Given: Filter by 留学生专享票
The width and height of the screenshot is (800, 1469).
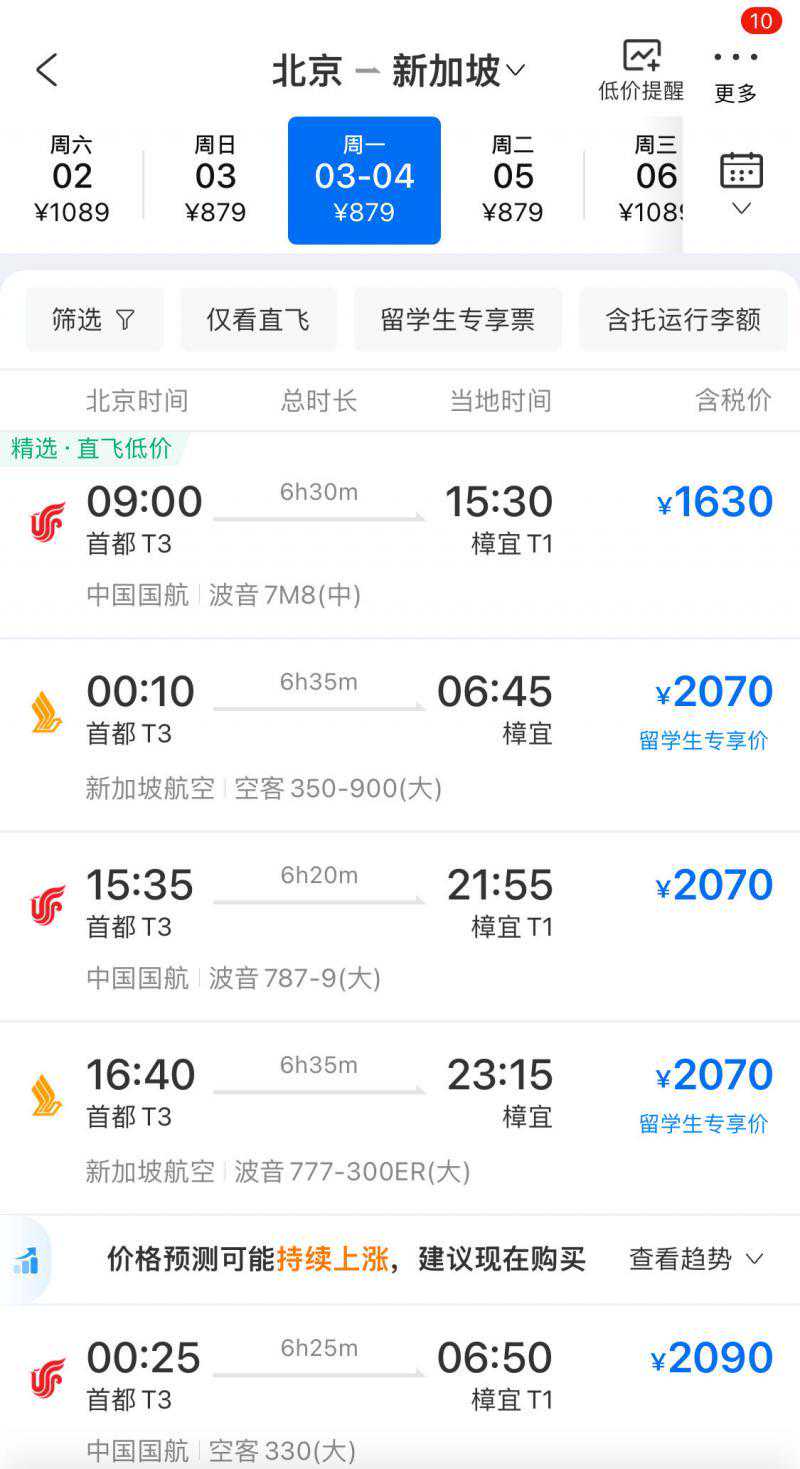Looking at the screenshot, I should click(x=458, y=320).
